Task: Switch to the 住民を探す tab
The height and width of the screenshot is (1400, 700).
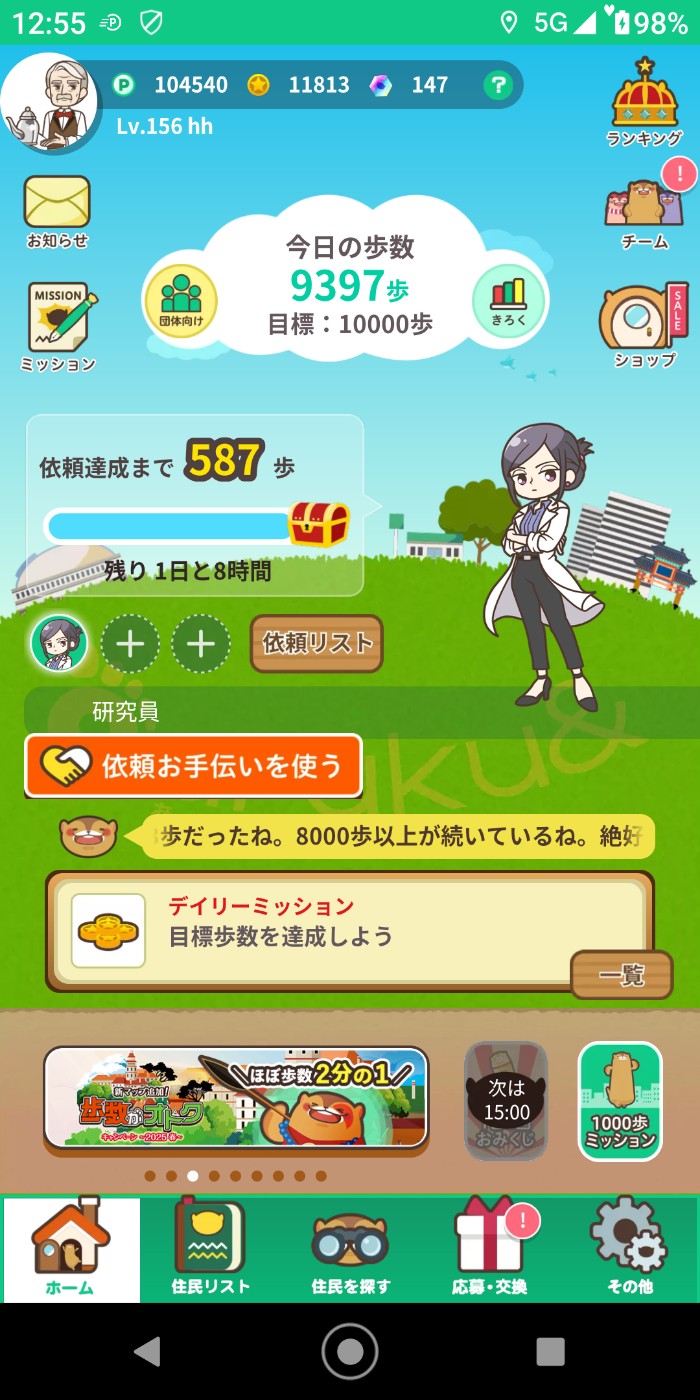Action: (x=350, y=1248)
